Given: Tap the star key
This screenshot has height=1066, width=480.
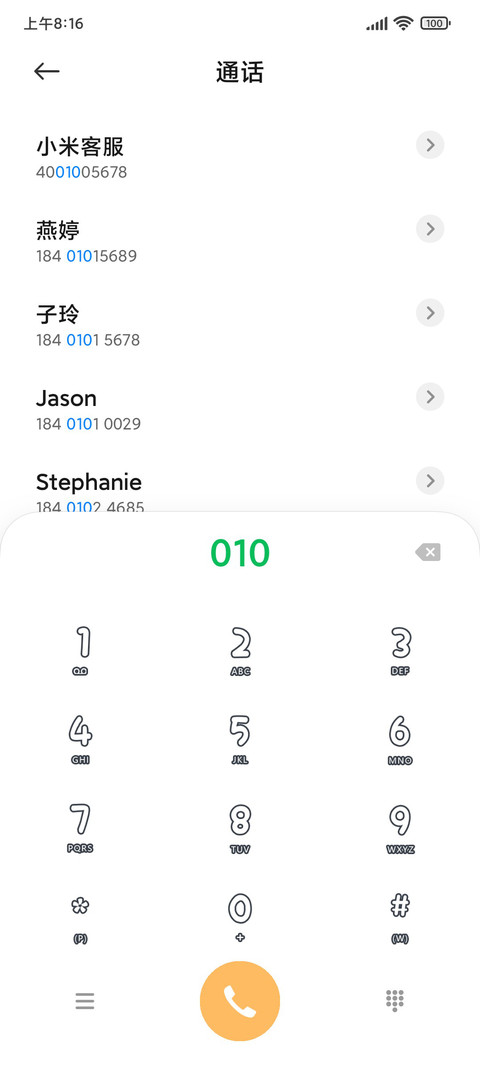Looking at the screenshot, I should point(80,918).
